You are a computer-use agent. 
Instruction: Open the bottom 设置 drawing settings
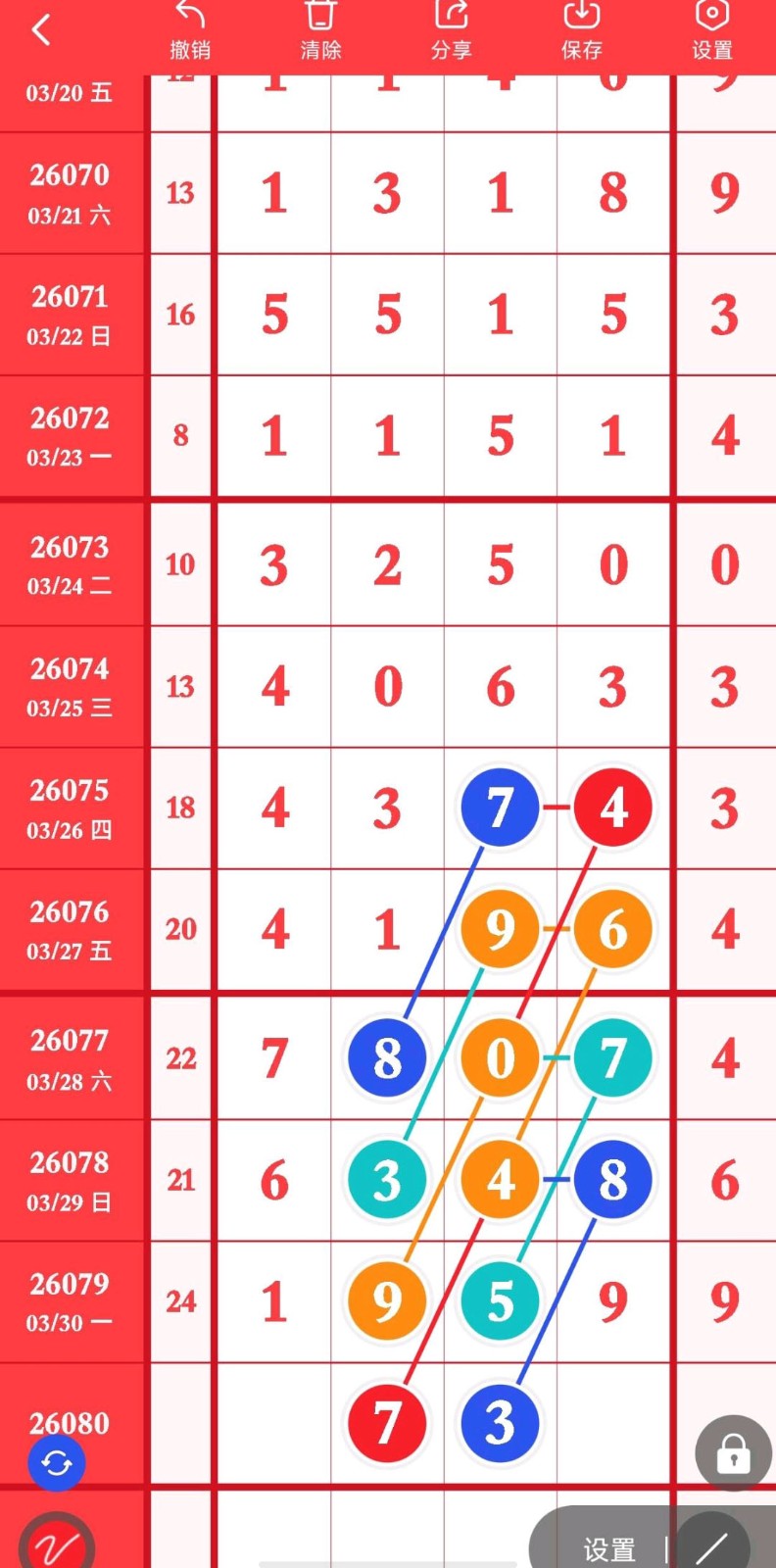coord(609,1549)
